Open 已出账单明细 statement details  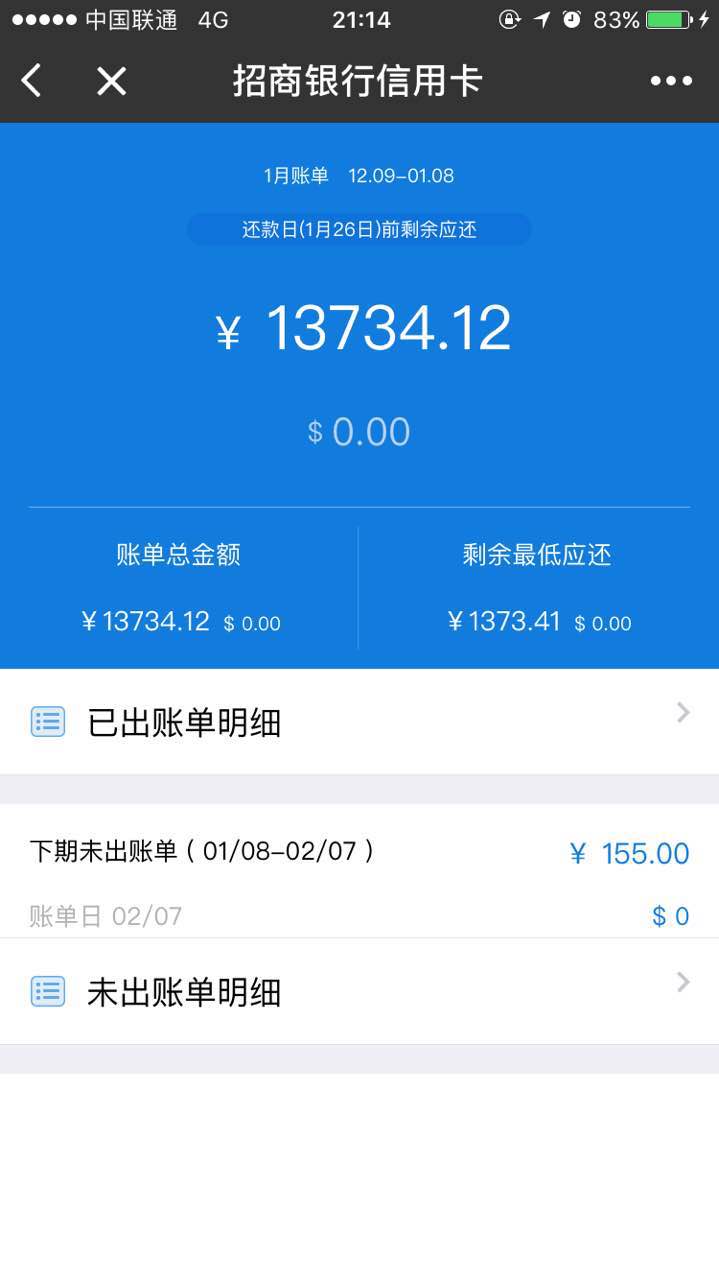click(359, 721)
